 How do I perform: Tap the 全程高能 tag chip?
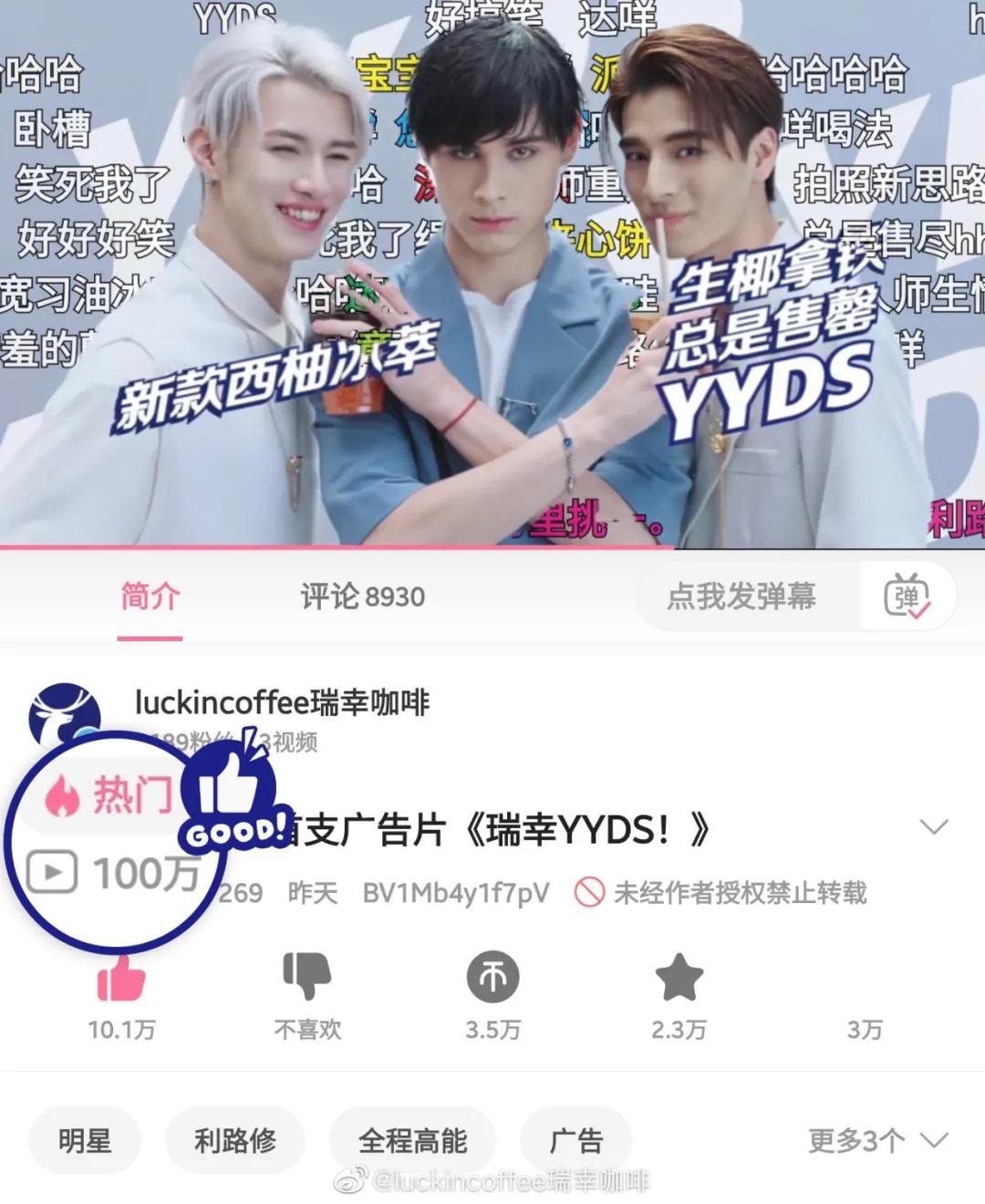coord(412,1140)
